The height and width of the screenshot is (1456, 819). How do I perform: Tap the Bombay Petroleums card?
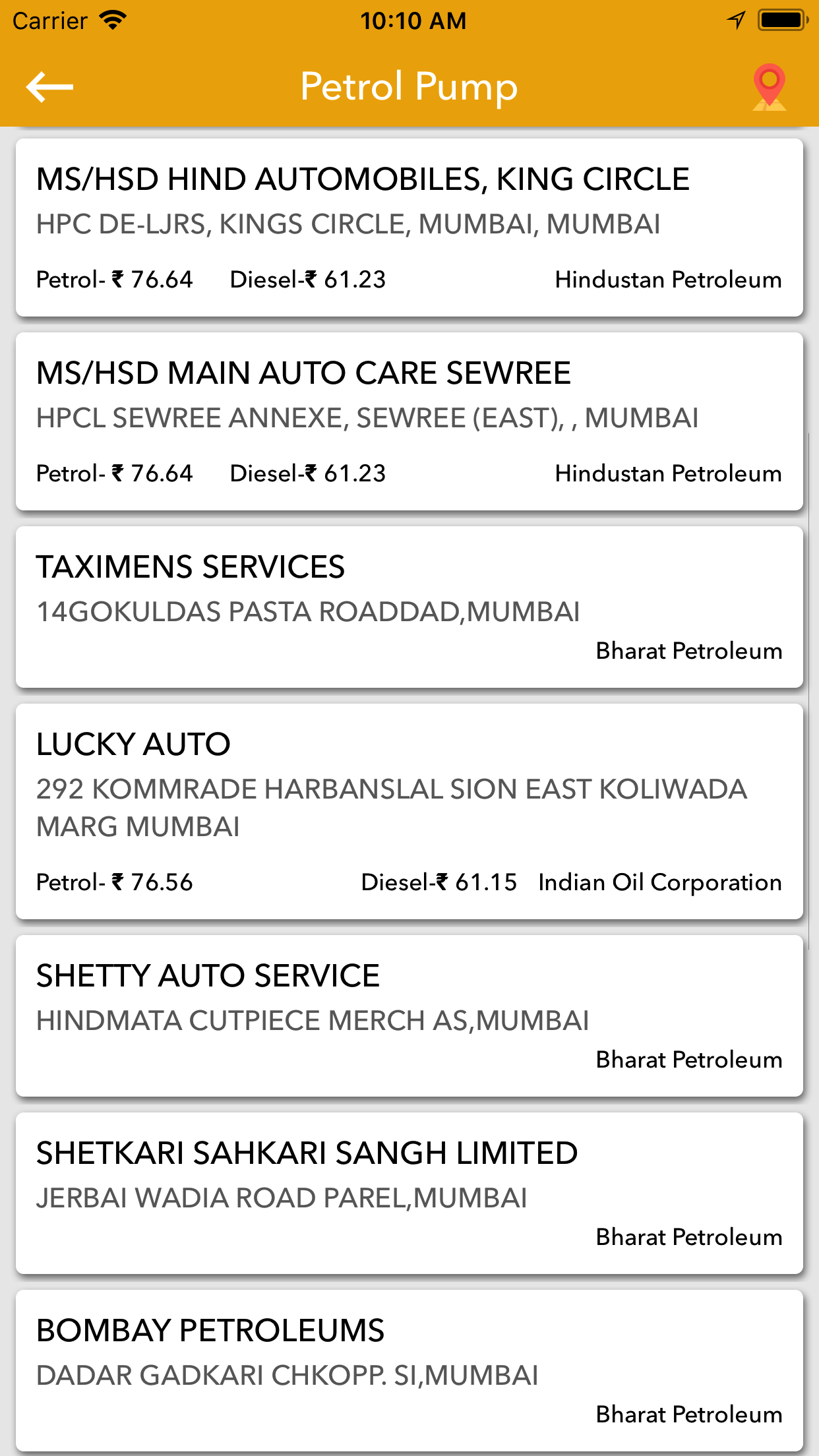click(x=409, y=1370)
